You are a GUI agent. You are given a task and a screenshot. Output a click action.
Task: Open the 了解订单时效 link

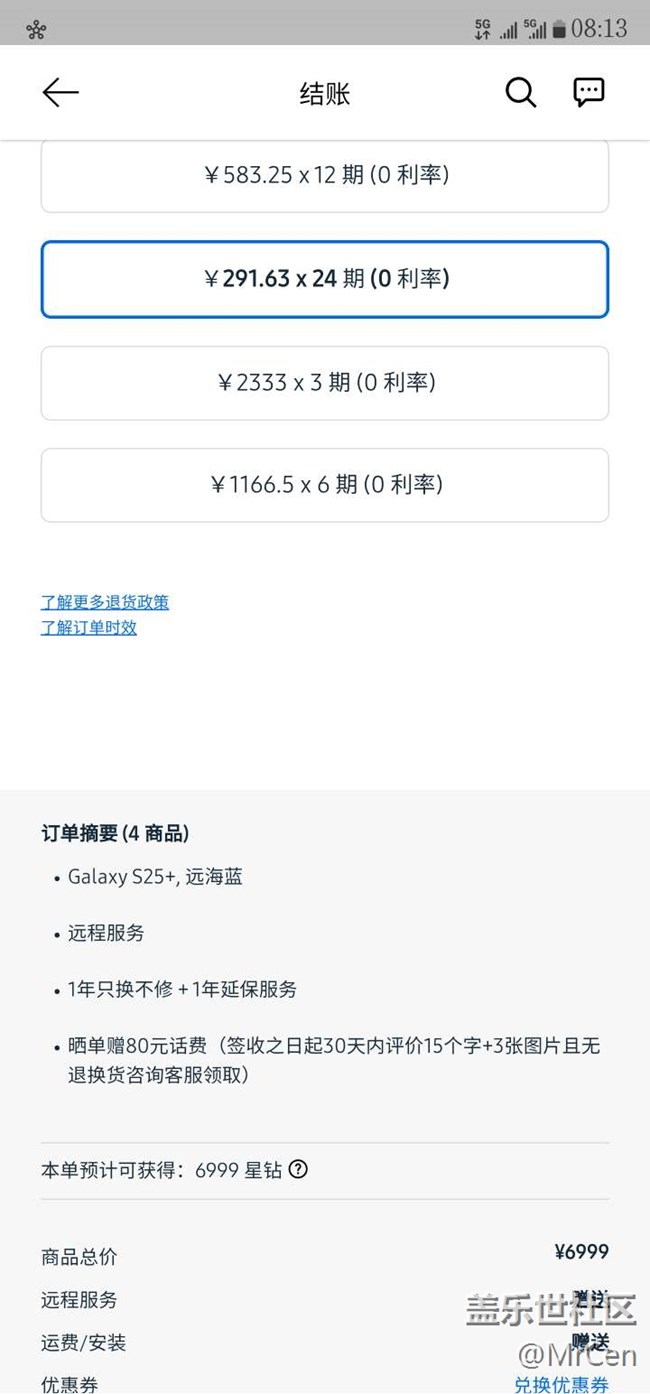pyautogui.click(x=89, y=628)
